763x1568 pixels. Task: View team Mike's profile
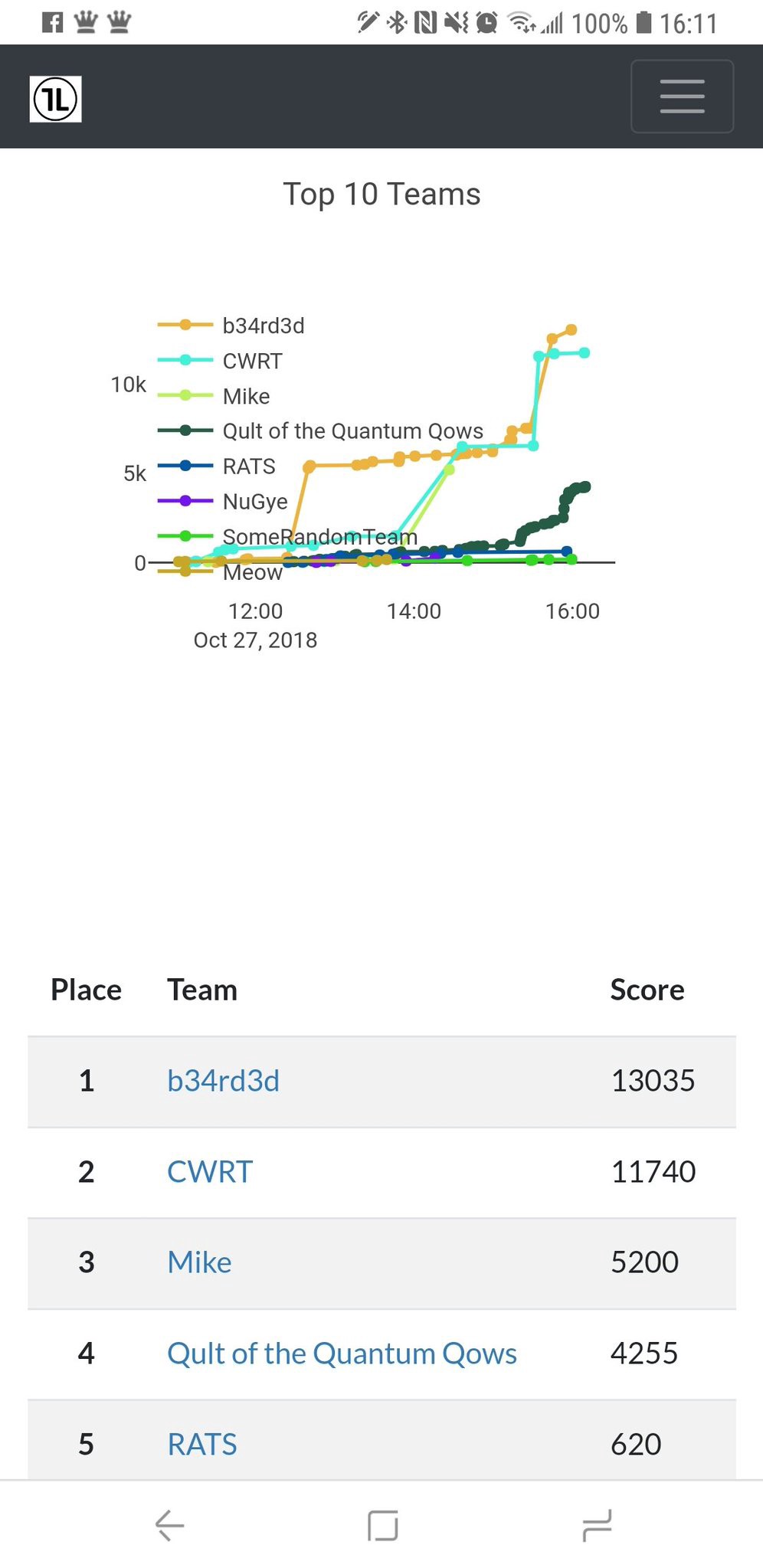tap(199, 1262)
